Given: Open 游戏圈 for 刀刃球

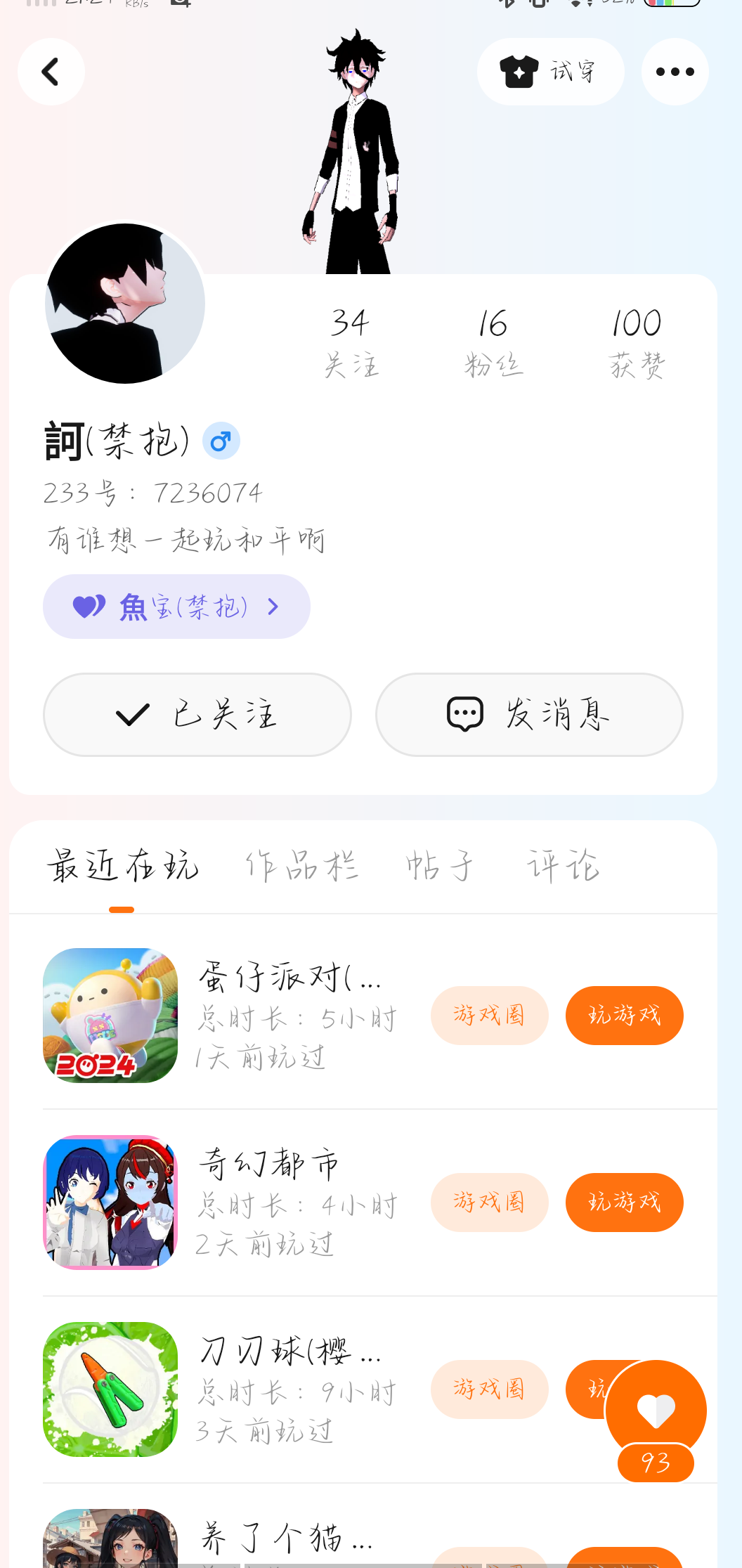Looking at the screenshot, I should (489, 1389).
